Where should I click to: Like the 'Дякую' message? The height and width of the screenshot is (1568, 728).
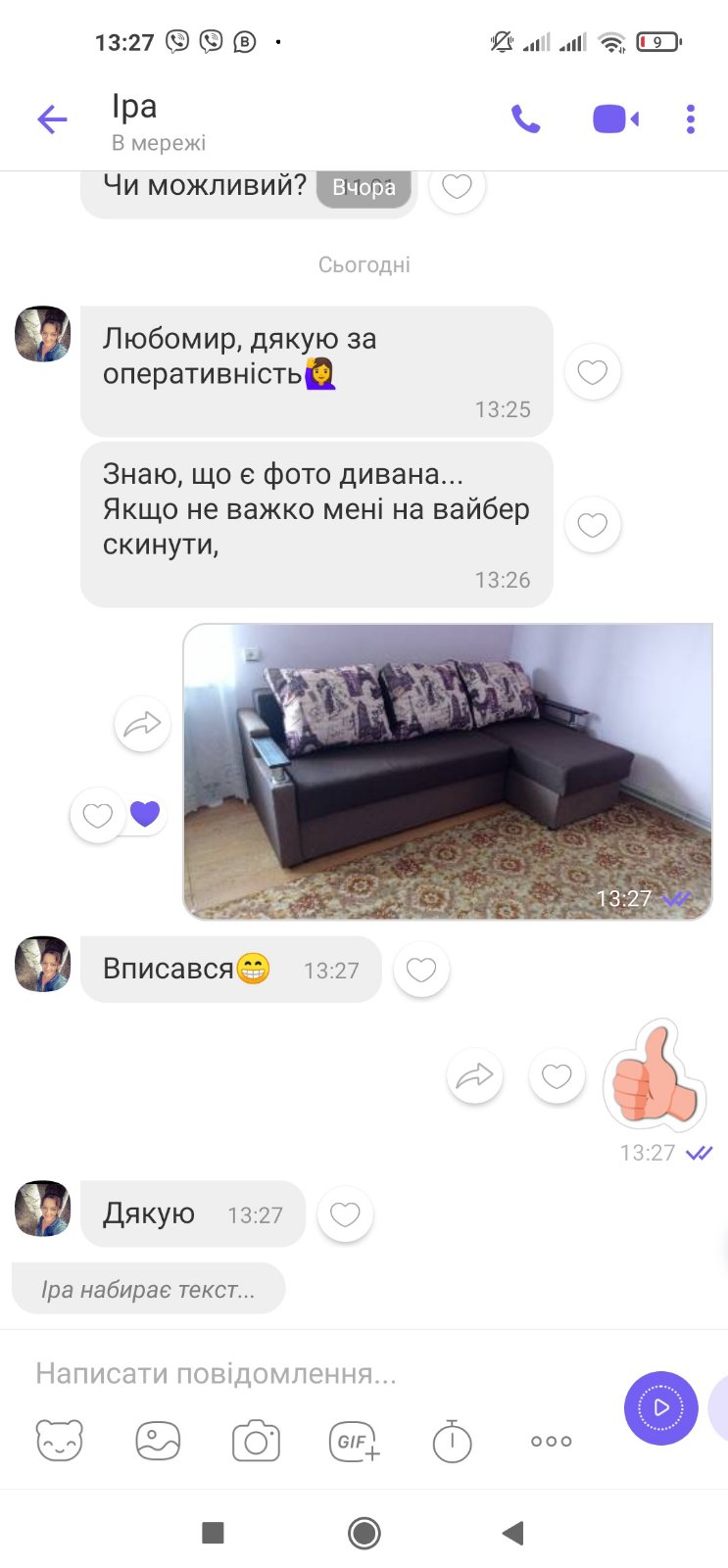345,1214
